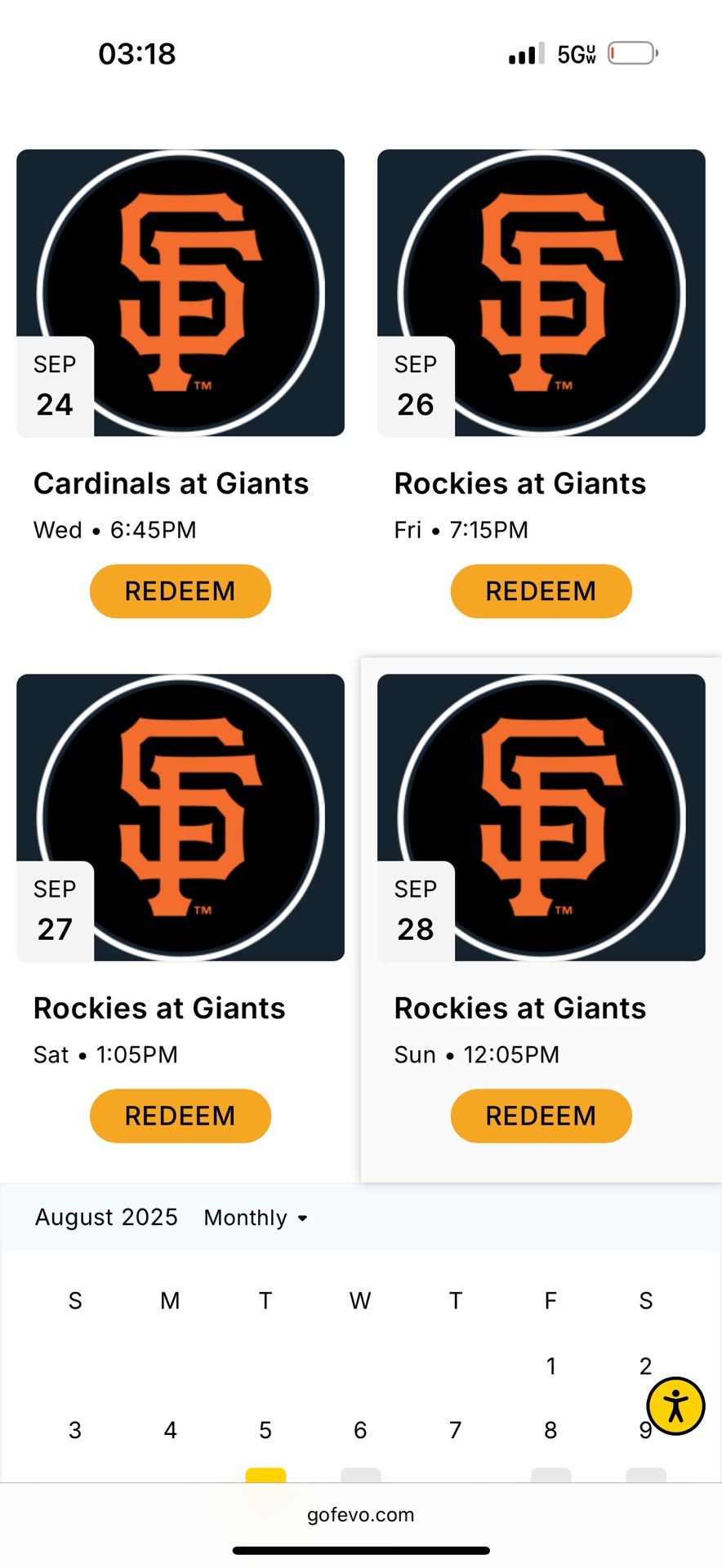Select August 5 on the calendar
The image size is (722, 1568).
click(x=265, y=1430)
